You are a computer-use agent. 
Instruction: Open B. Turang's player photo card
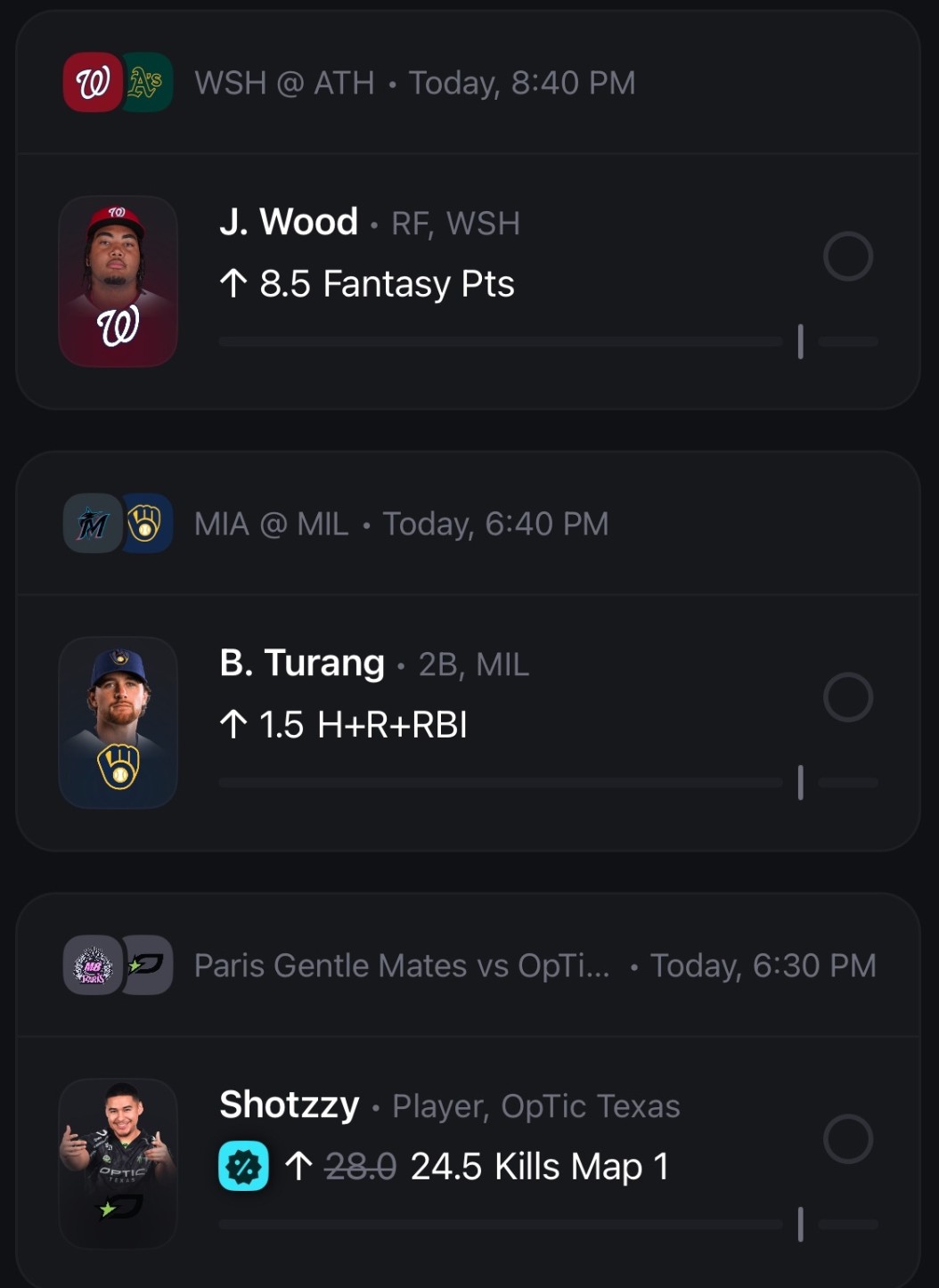pyautogui.click(x=118, y=722)
